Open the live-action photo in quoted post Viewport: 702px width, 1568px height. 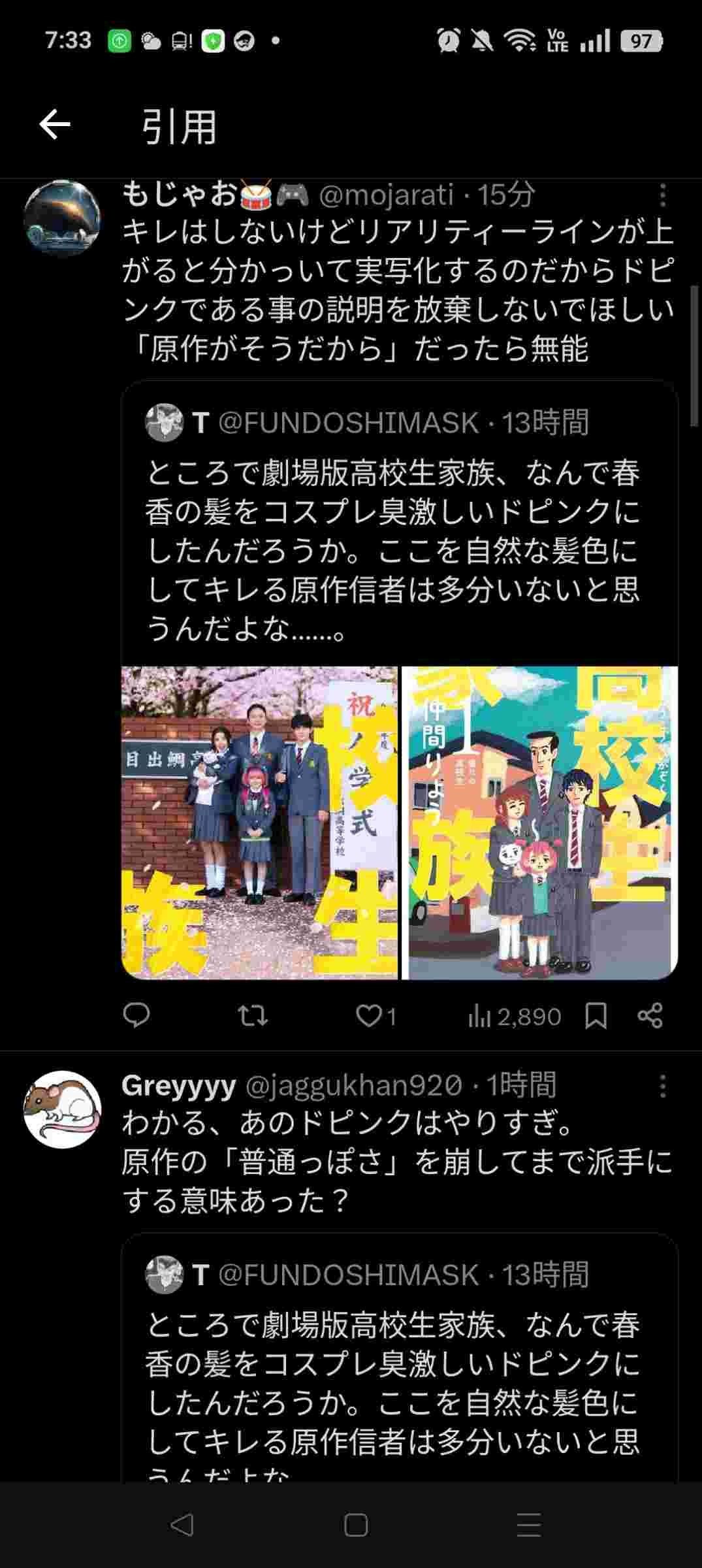[259, 822]
